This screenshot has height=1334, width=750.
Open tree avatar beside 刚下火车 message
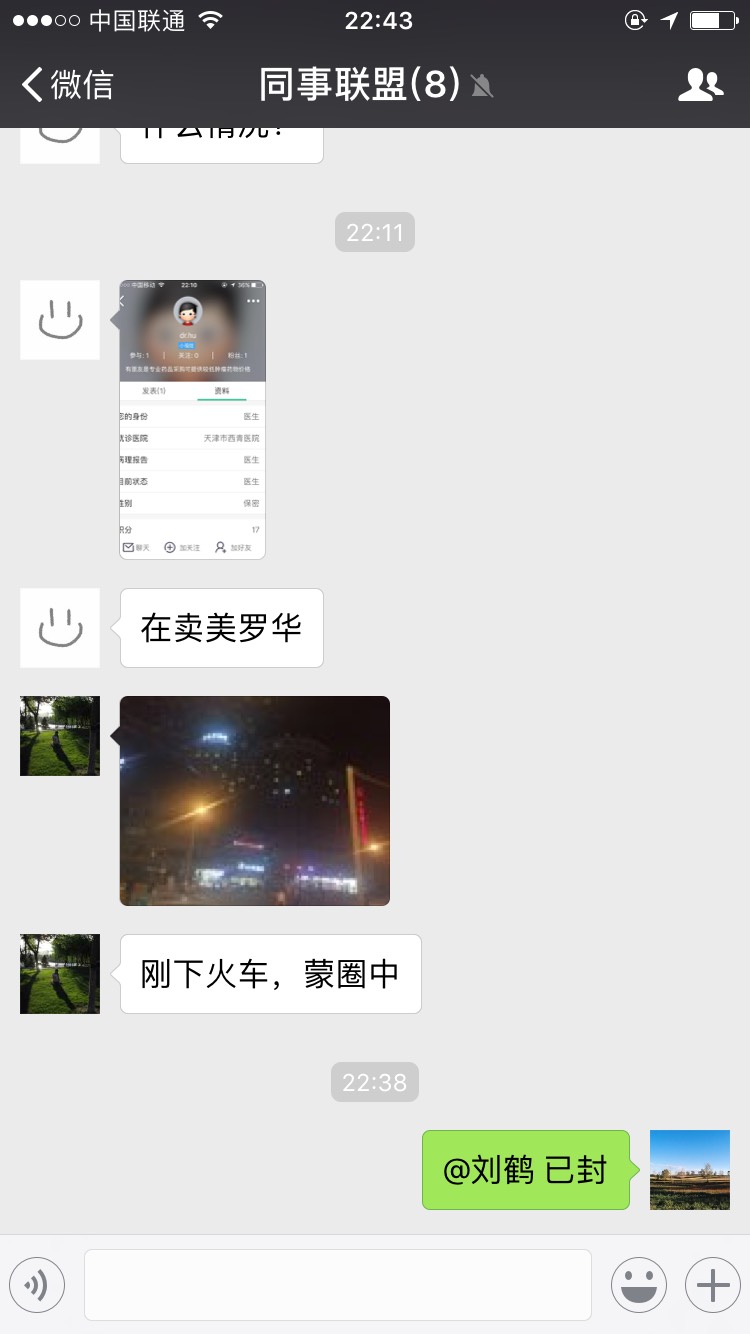click(x=60, y=974)
